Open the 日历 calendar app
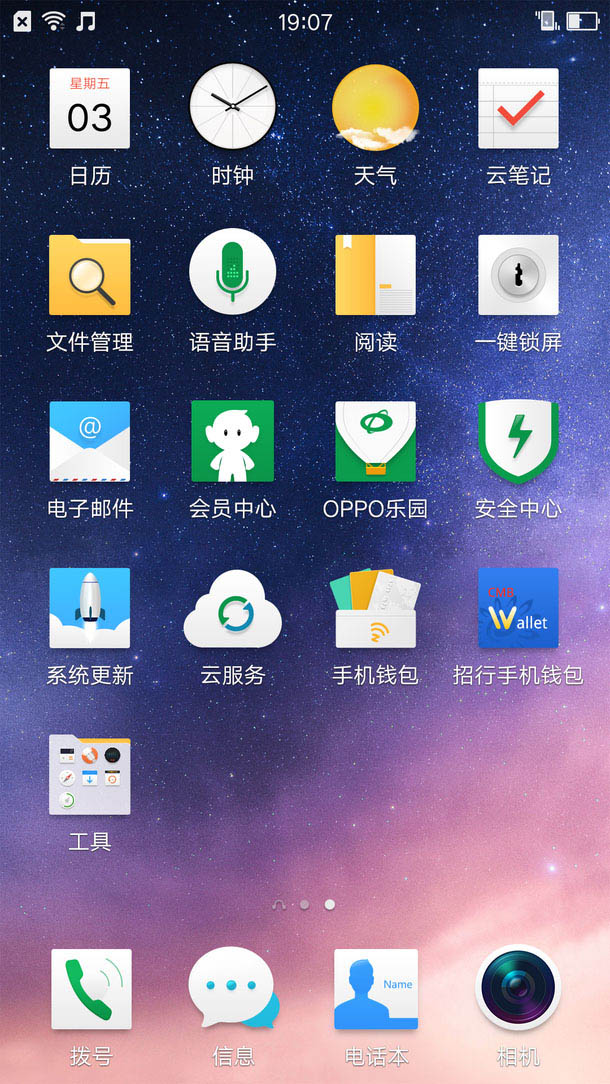This screenshot has width=610, height=1084. tap(90, 109)
